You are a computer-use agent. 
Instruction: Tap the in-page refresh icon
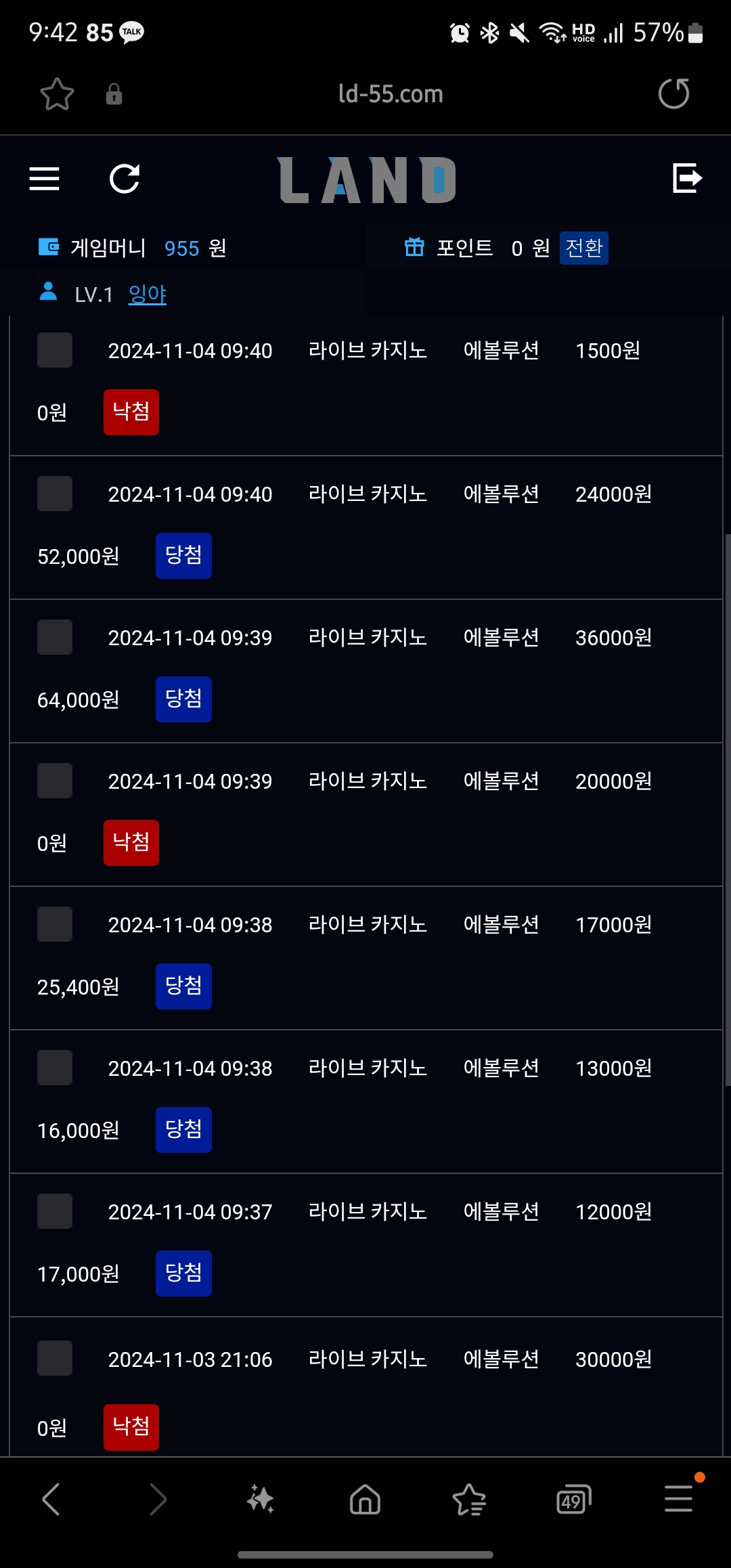[x=125, y=179]
